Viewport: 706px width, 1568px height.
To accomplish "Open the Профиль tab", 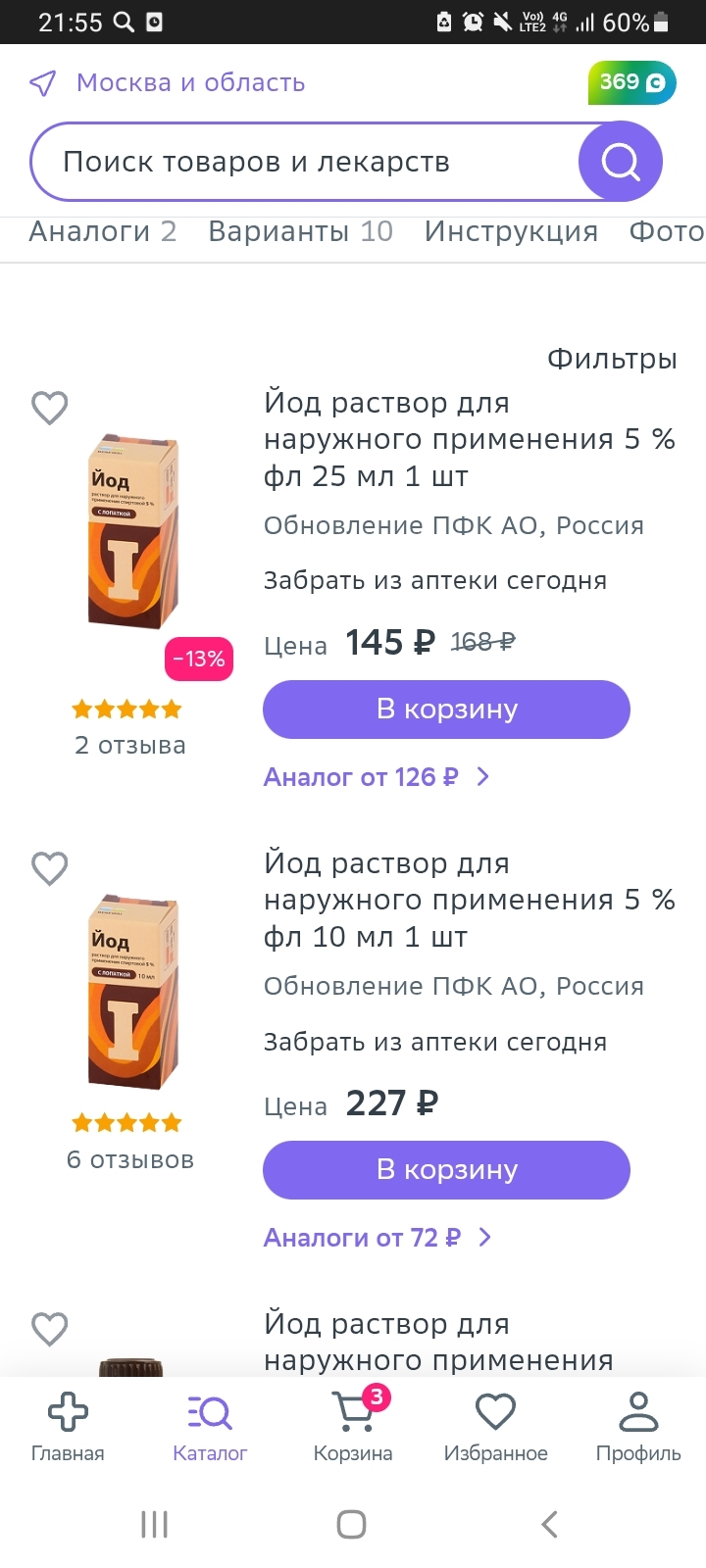I will 638,1427.
